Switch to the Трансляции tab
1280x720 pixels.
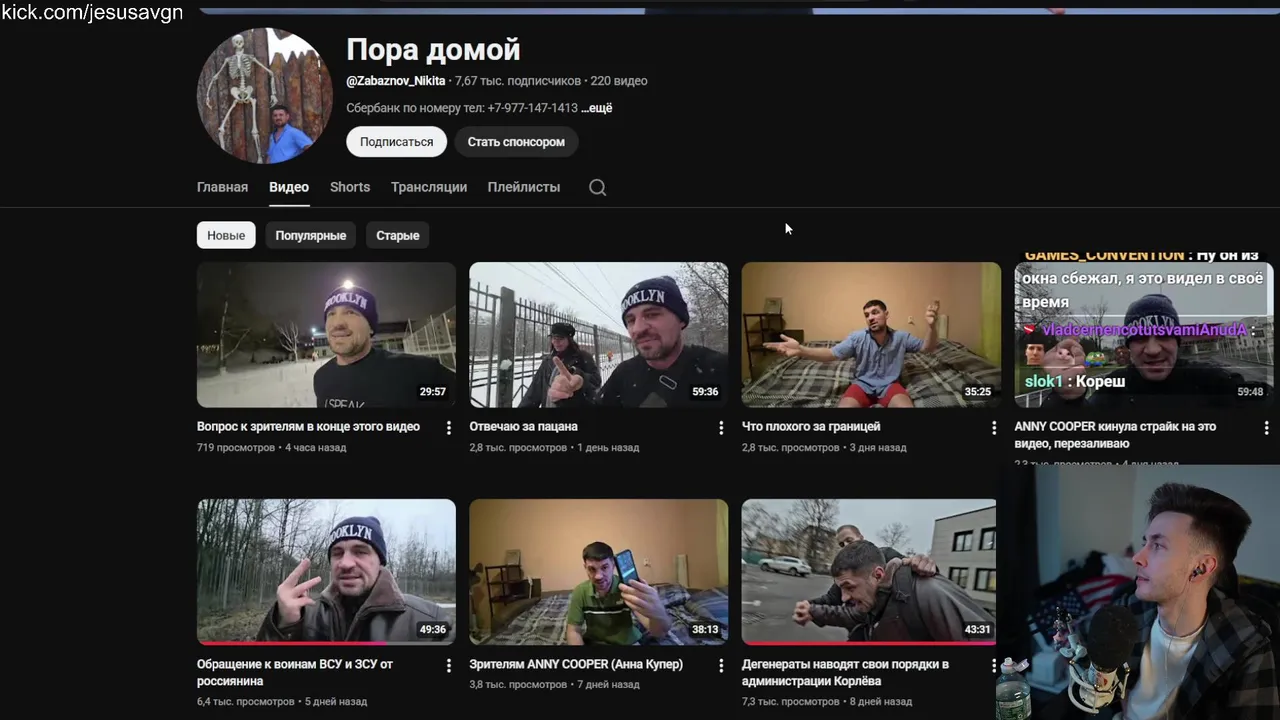click(429, 187)
